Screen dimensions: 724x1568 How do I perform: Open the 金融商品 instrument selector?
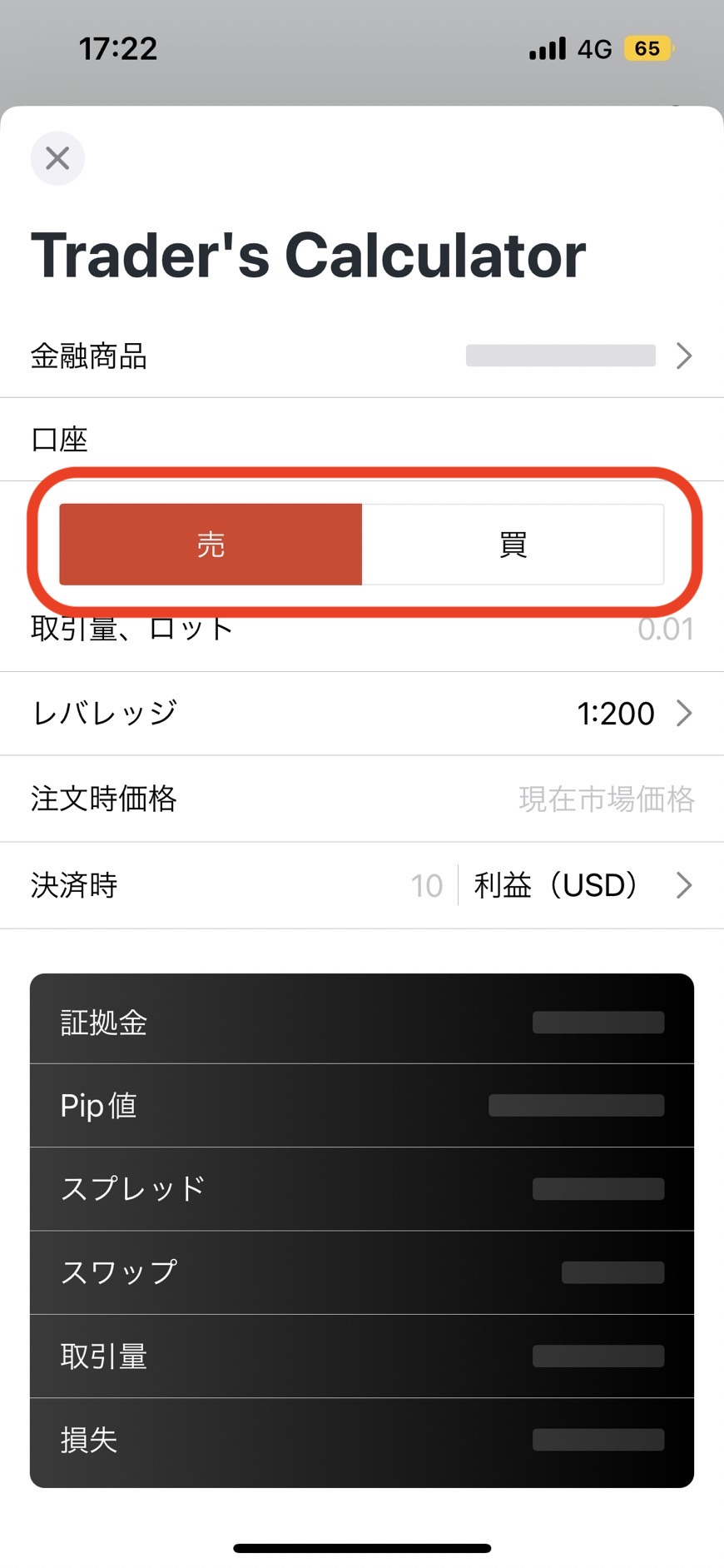coord(362,356)
